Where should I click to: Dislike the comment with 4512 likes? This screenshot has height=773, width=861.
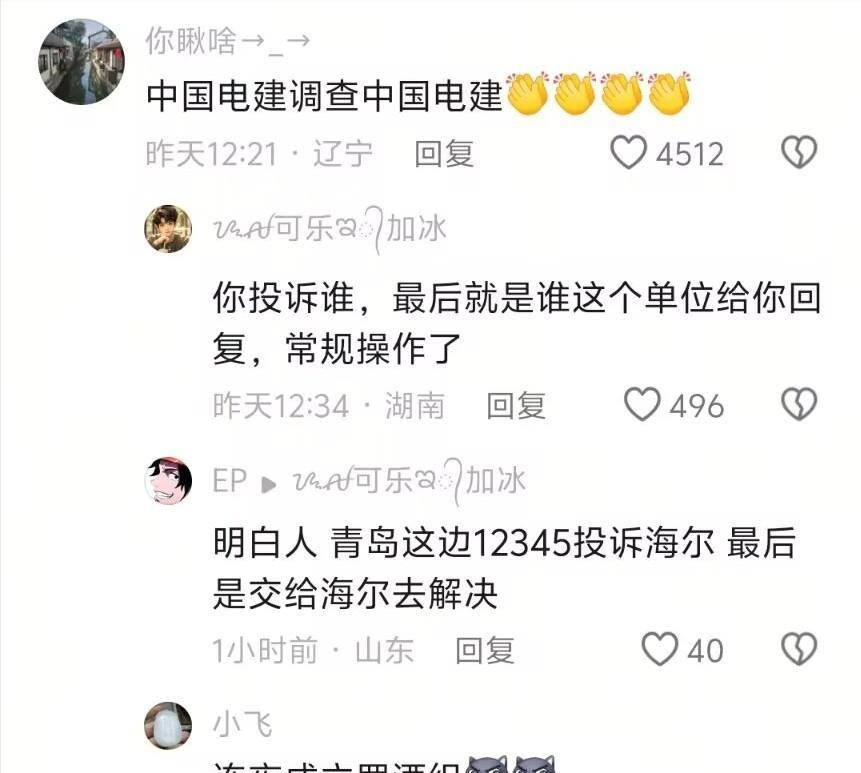pyautogui.click(x=798, y=153)
